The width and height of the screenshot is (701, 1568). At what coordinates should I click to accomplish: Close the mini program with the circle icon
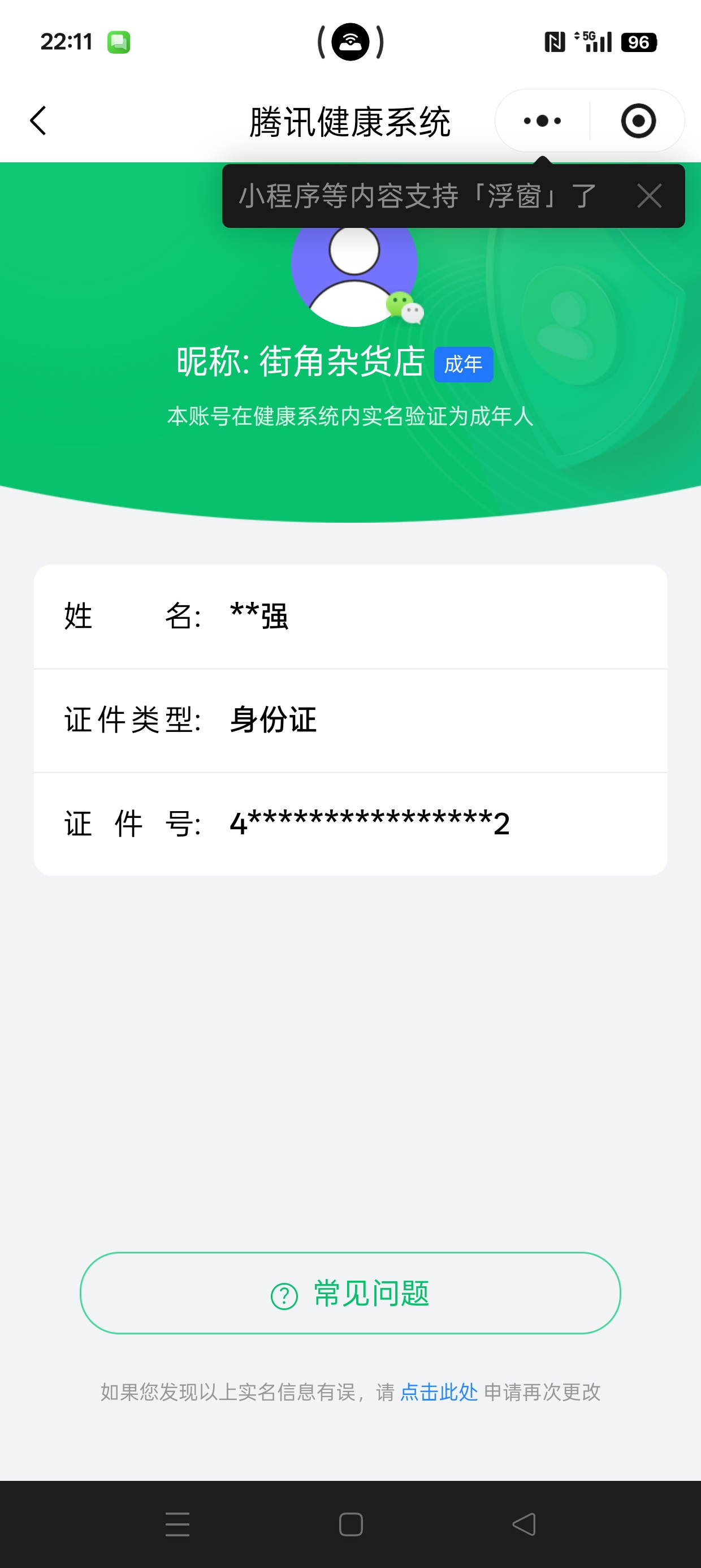tap(638, 120)
